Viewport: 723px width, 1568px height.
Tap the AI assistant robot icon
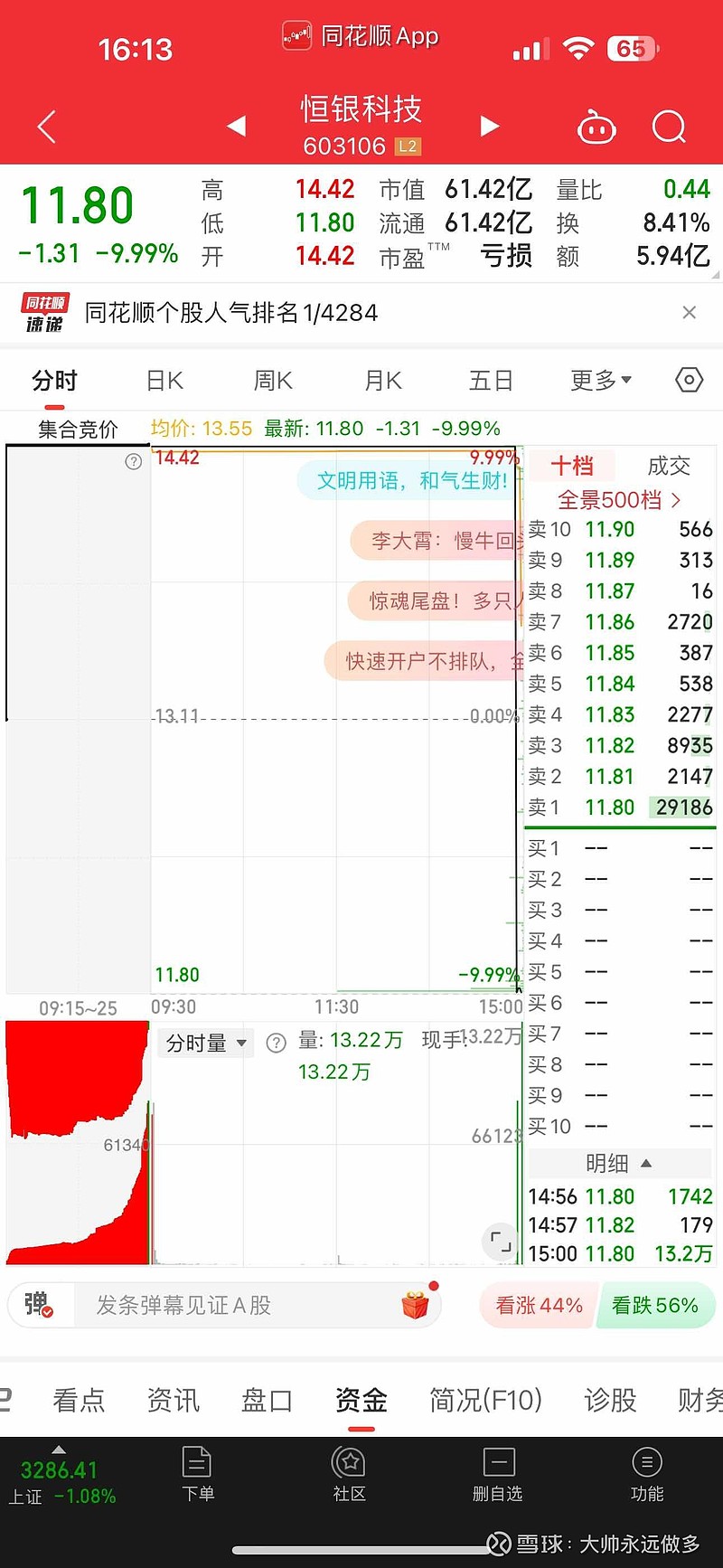click(x=598, y=127)
